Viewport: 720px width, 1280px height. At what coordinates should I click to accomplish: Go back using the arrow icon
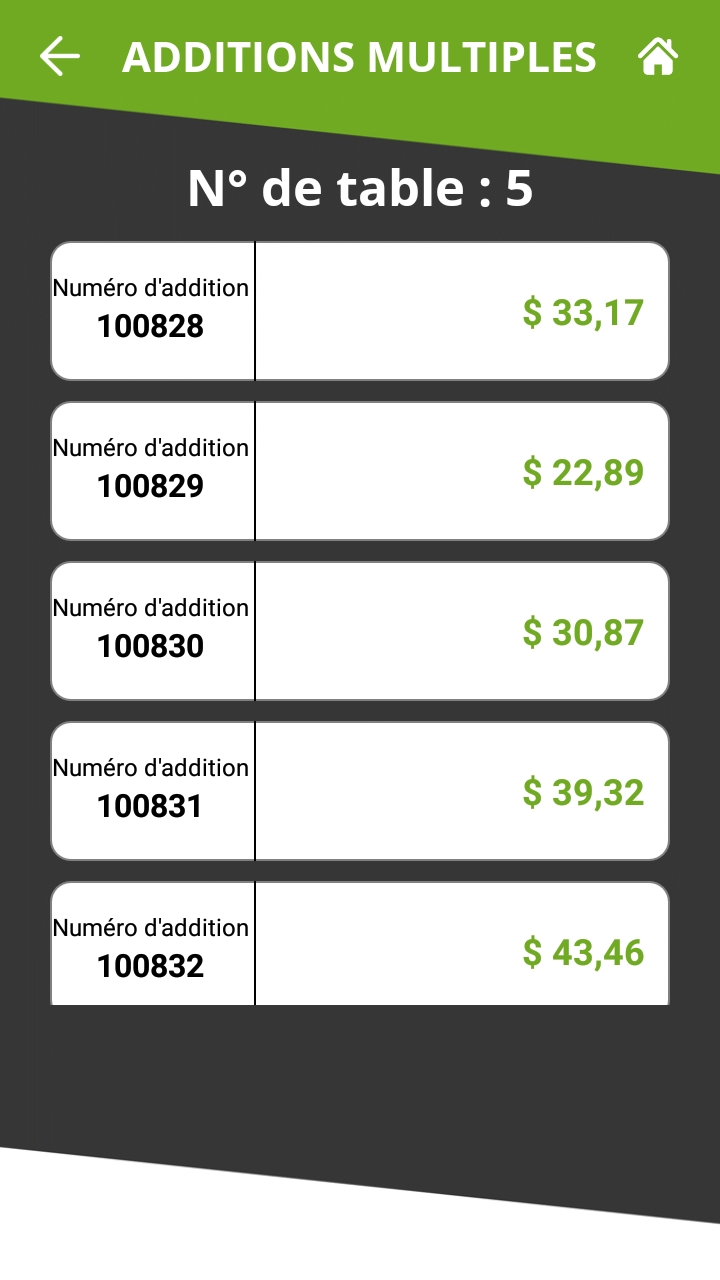click(60, 57)
